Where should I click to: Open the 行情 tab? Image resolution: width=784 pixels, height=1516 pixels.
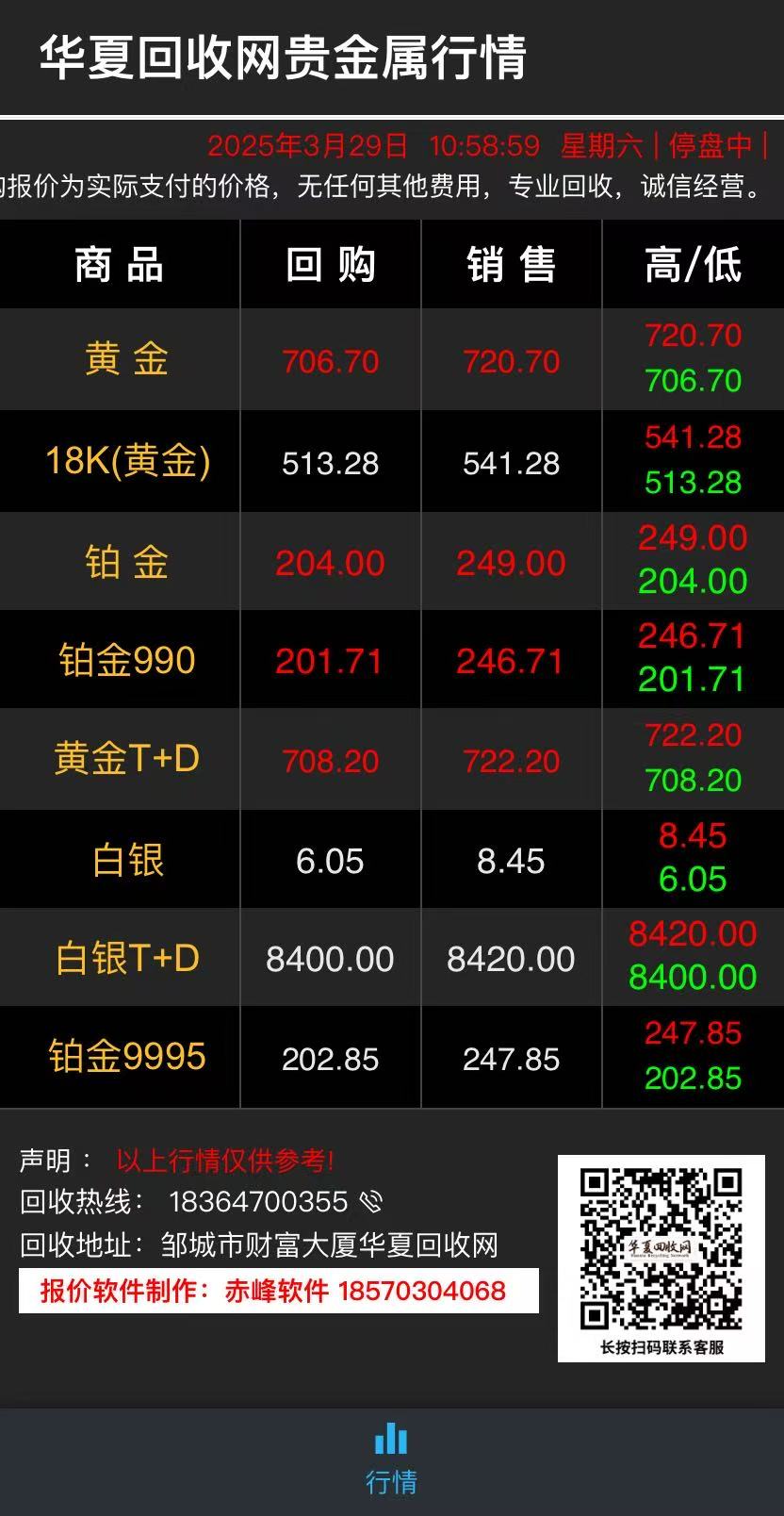(391, 1459)
